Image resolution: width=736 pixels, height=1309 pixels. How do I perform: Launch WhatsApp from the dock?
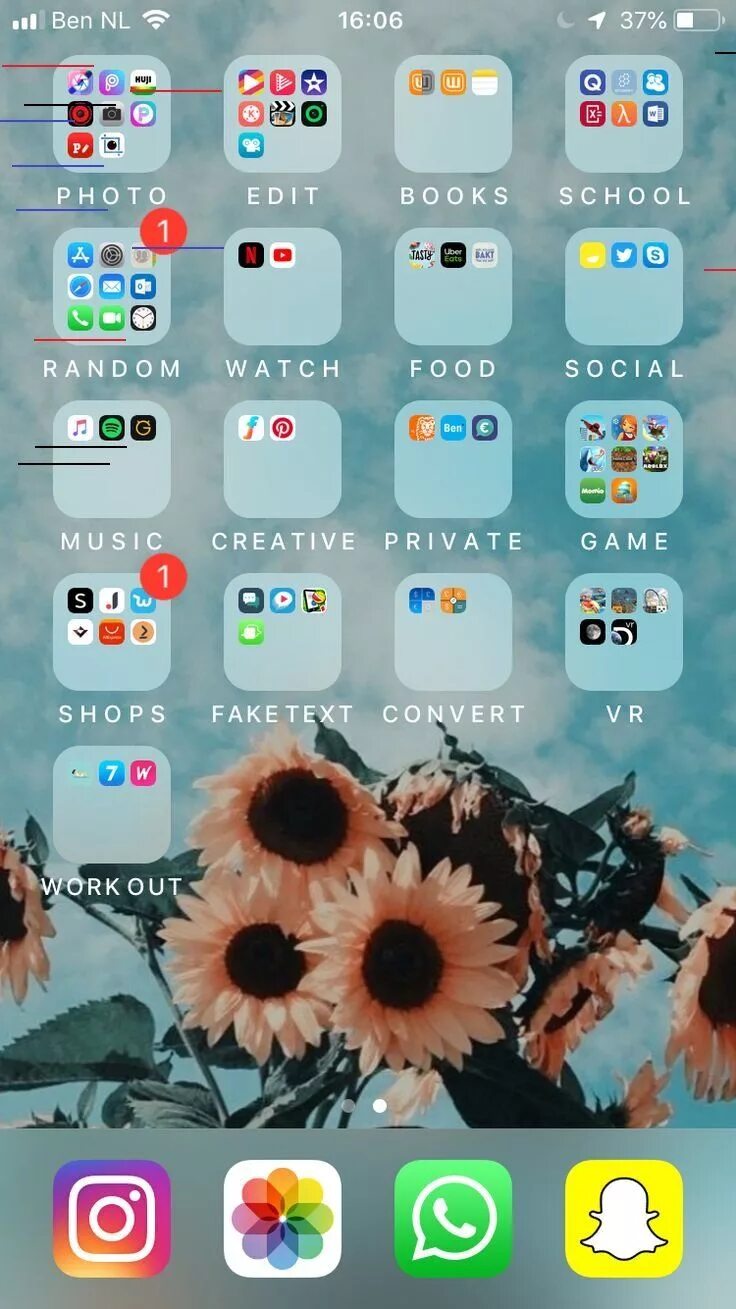tap(453, 1218)
